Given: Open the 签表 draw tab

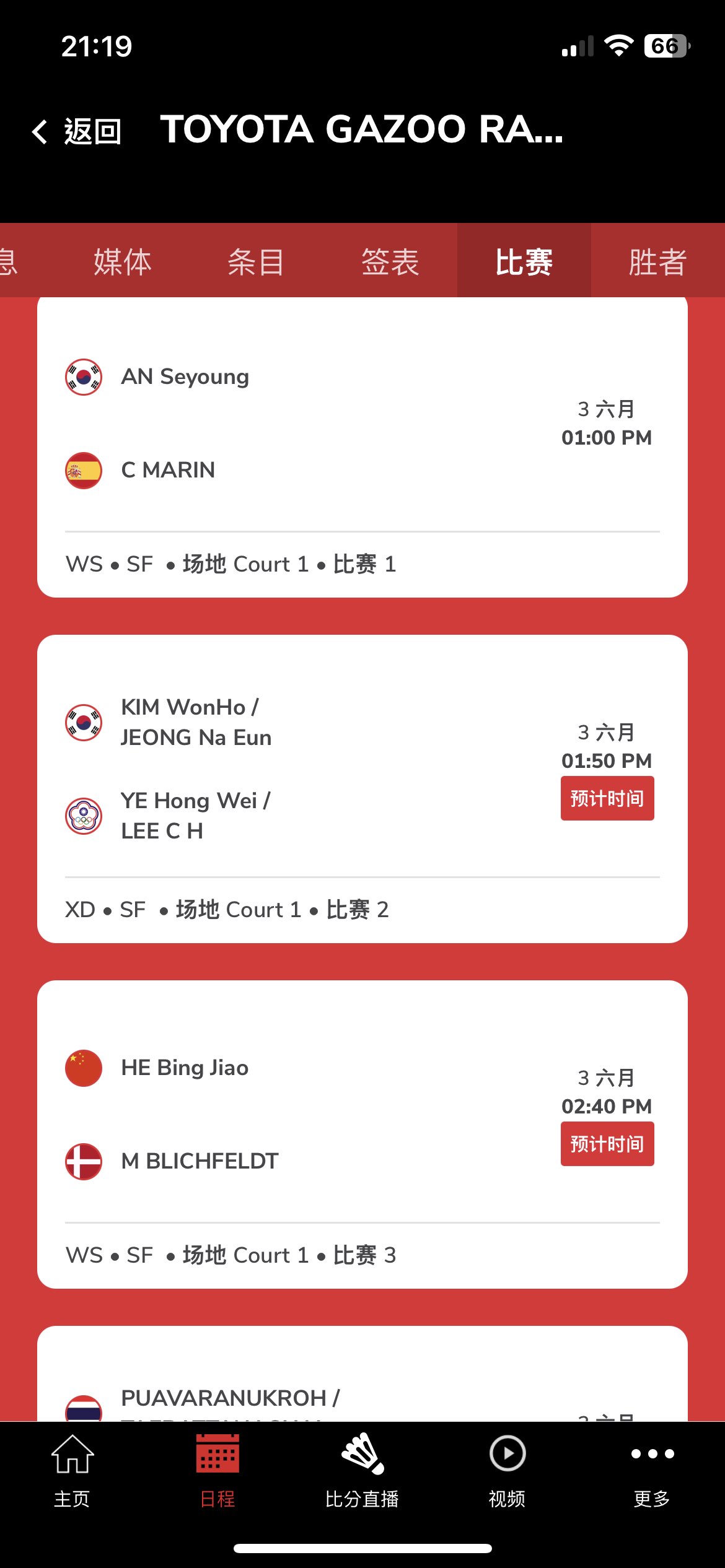Looking at the screenshot, I should point(390,261).
